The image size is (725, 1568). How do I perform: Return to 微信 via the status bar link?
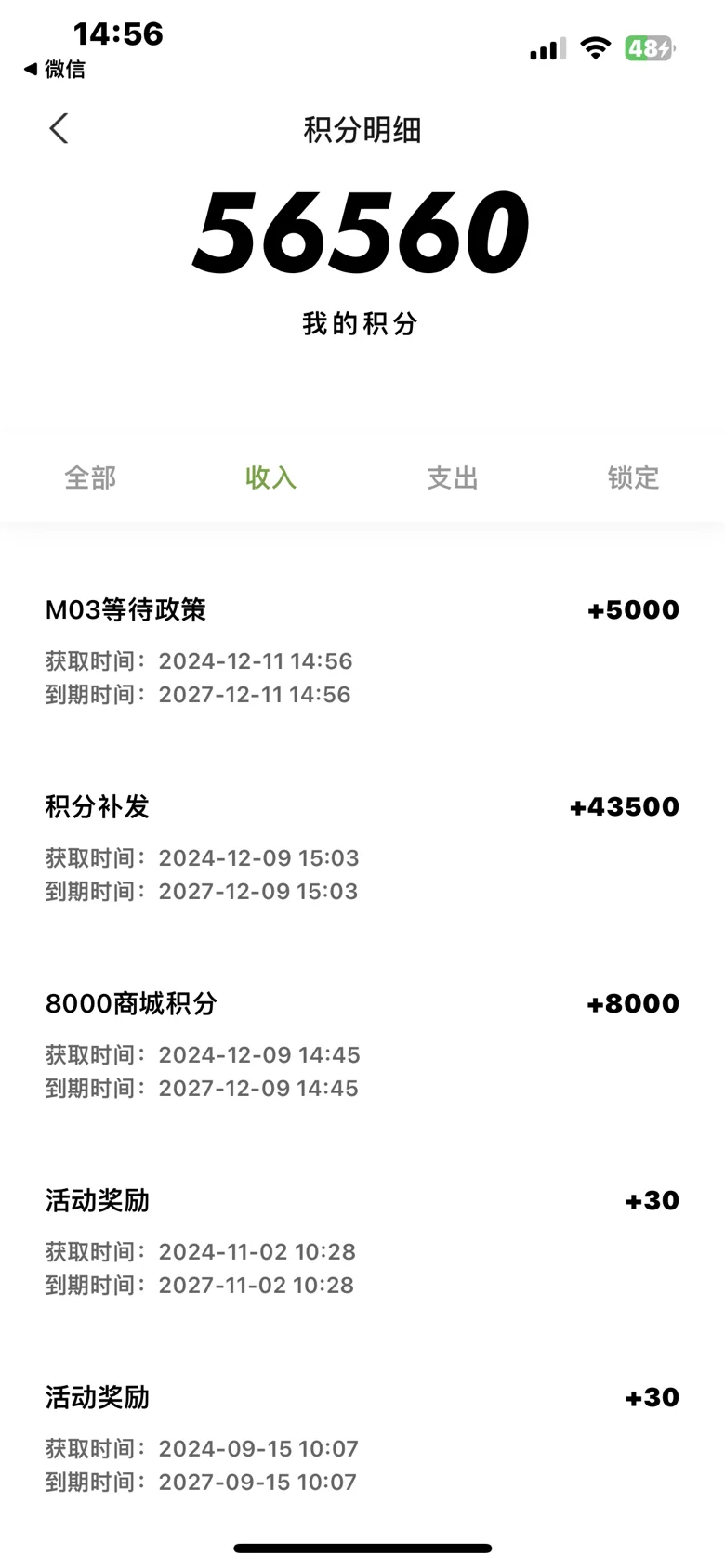[54, 69]
